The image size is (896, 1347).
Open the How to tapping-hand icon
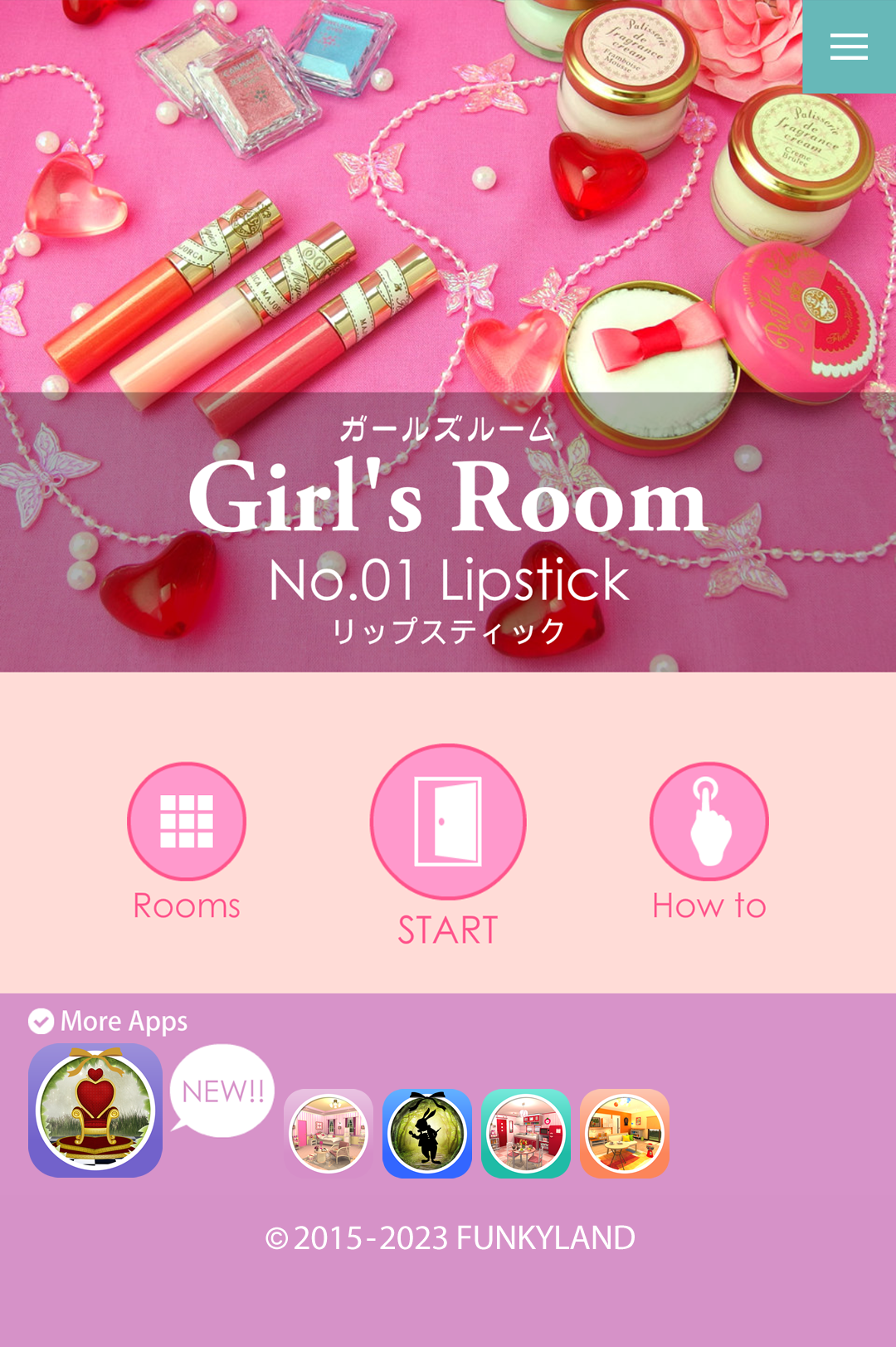click(709, 820)
